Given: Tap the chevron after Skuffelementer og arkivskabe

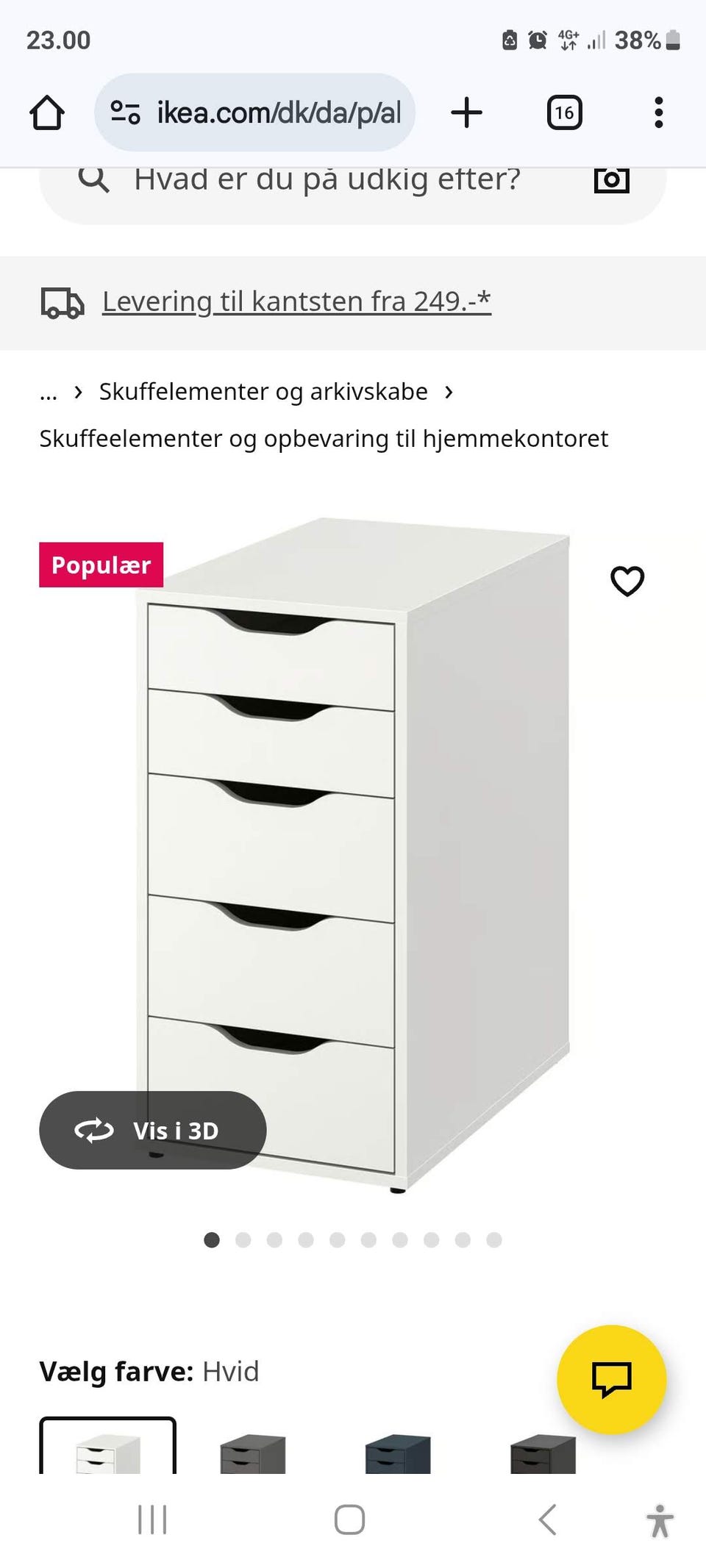Looking at the screenshot, I should [x=449, y=391].
